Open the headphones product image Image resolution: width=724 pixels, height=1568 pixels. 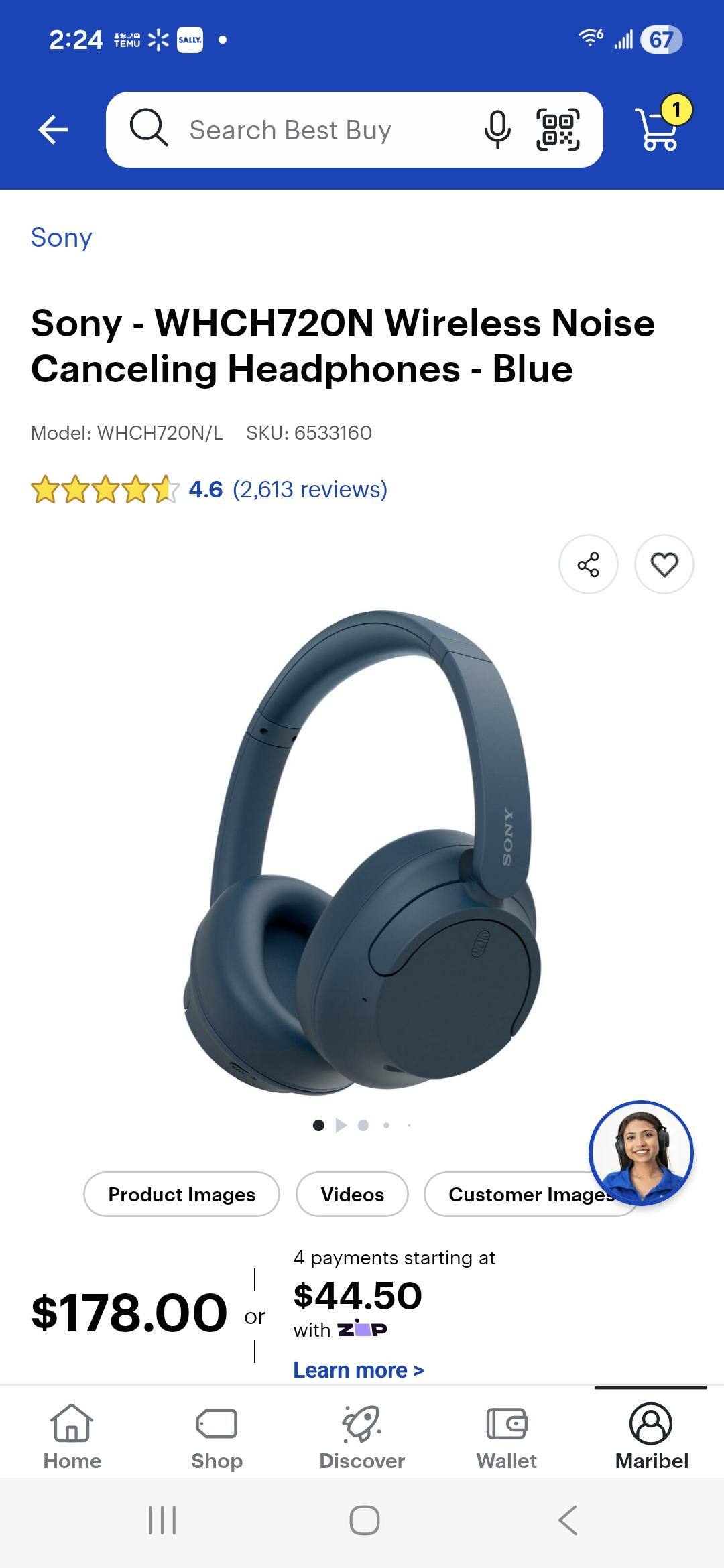coord(362,851)
